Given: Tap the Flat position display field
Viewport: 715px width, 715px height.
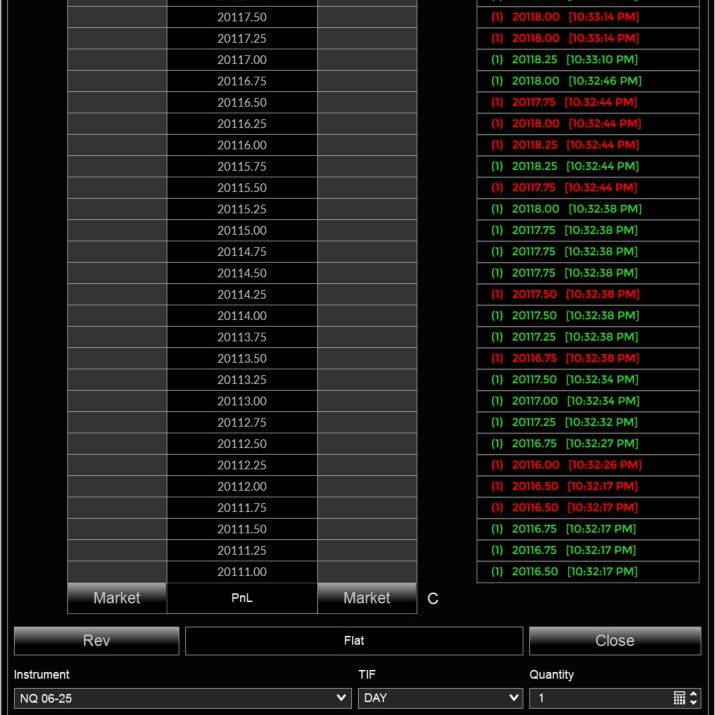Looking at the screenshot, I should [x=353, y=641].
